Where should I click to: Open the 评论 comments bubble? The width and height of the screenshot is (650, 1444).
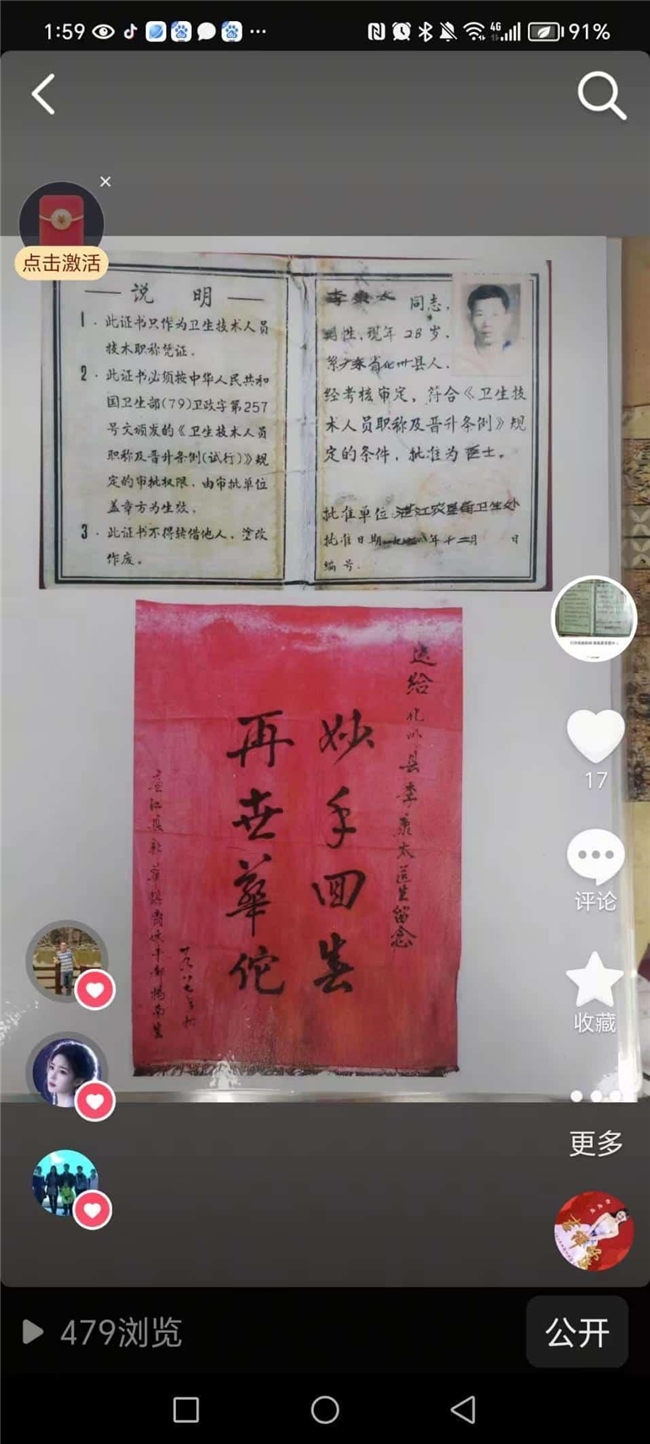tap(595, 860)
